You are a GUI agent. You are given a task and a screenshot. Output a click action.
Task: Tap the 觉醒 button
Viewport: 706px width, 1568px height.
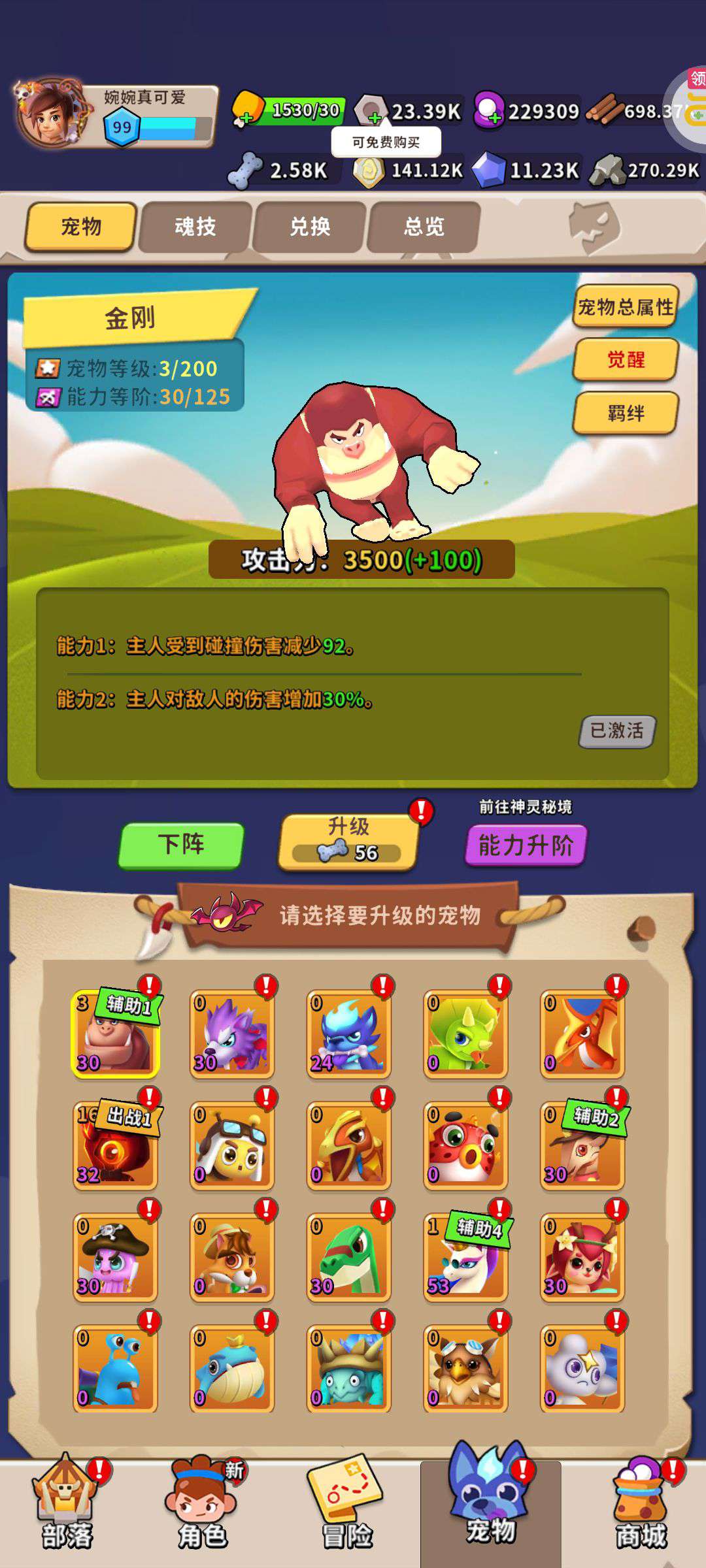[x=625, y=359]
